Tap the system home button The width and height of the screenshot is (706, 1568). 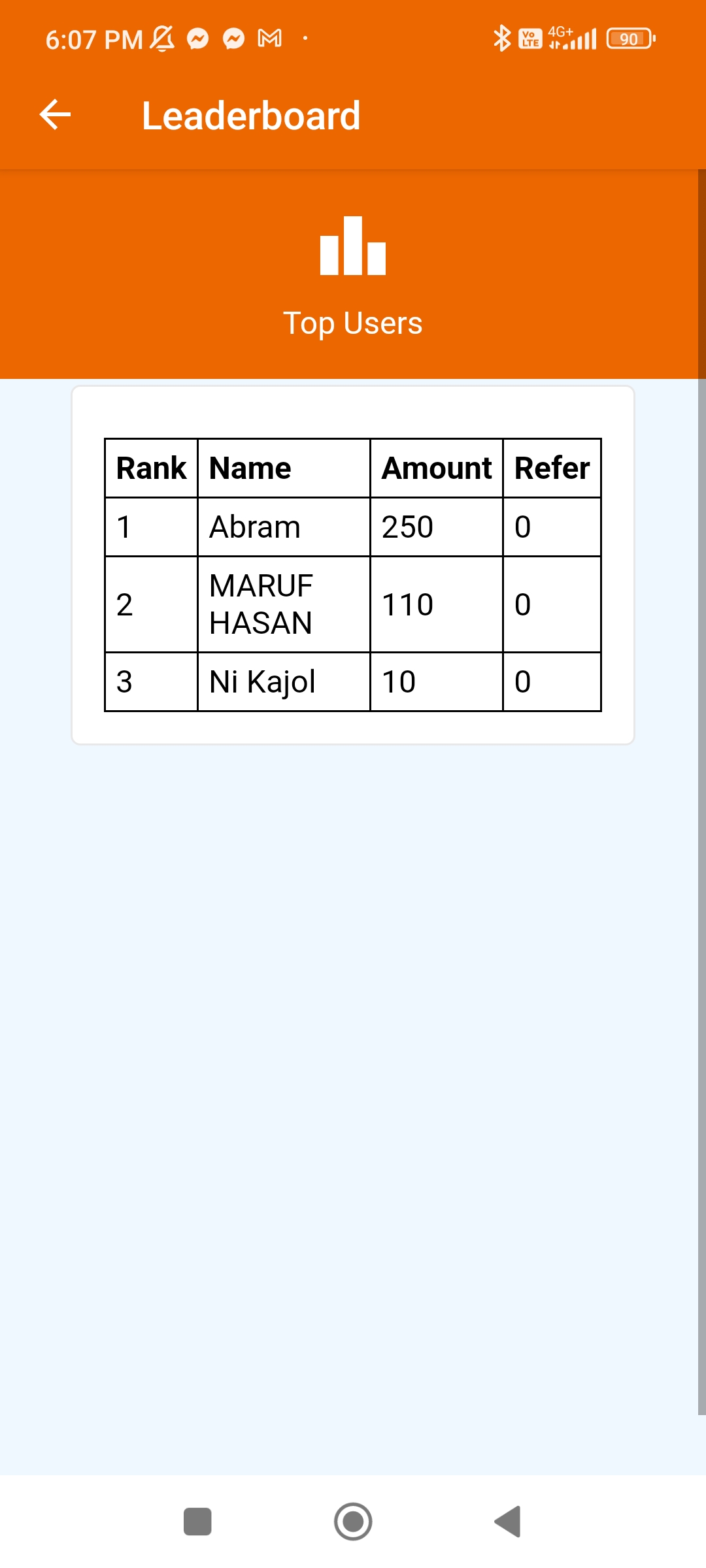pyautogui.click(x=353, y=1522)
